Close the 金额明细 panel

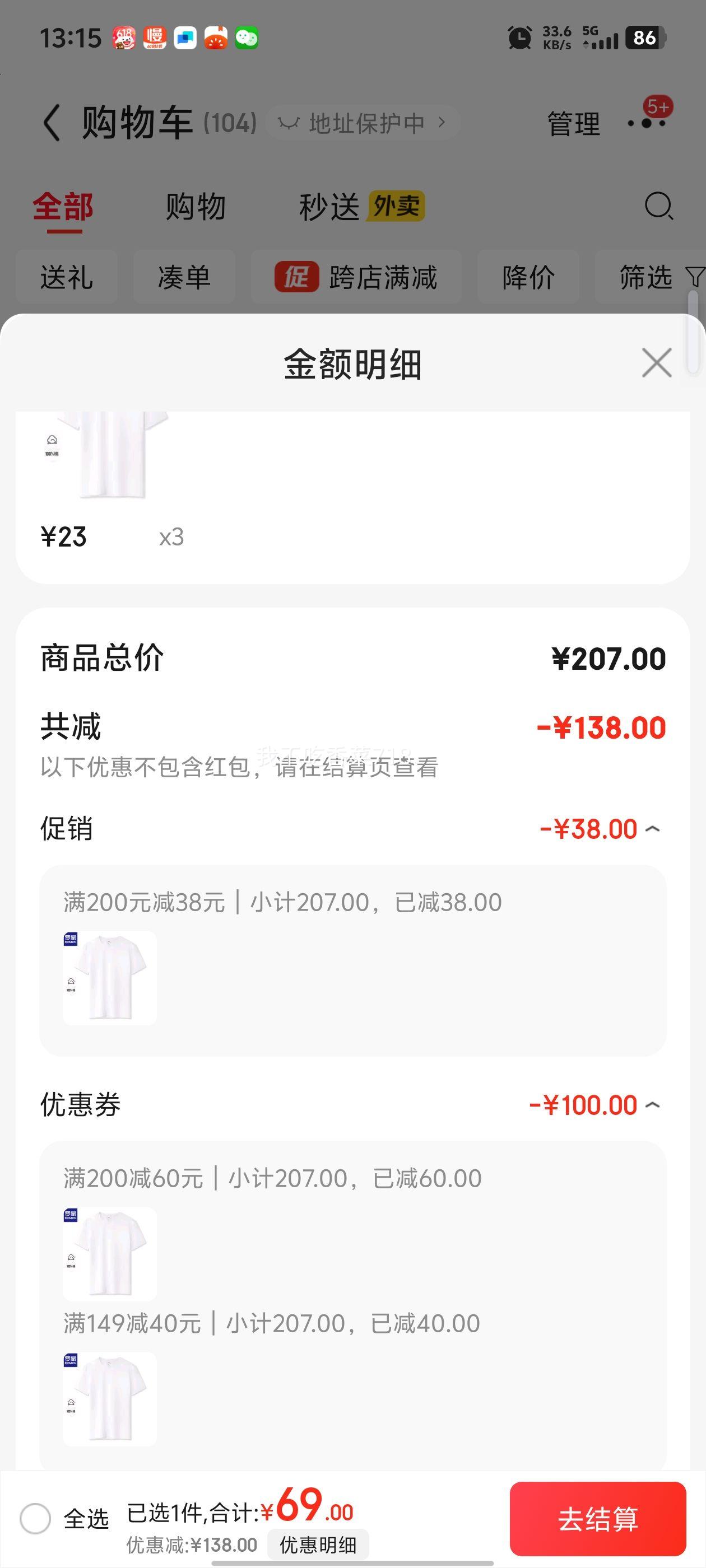click(657, 363)
